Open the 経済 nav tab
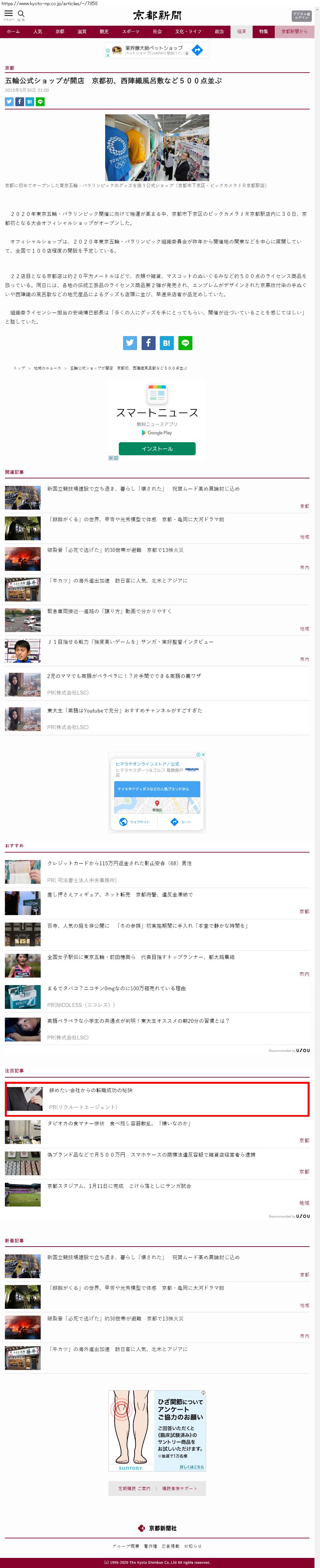The image size is (320, 1568). pyautogui.click(x=242, y=32)
